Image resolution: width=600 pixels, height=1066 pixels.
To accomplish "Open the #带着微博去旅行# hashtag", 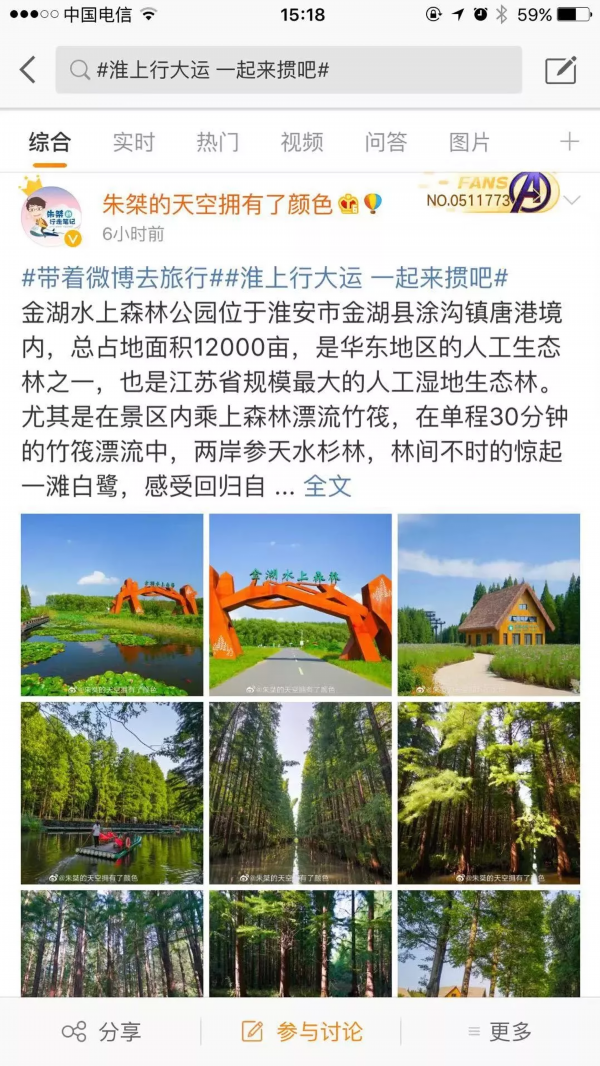I will 121,278.
